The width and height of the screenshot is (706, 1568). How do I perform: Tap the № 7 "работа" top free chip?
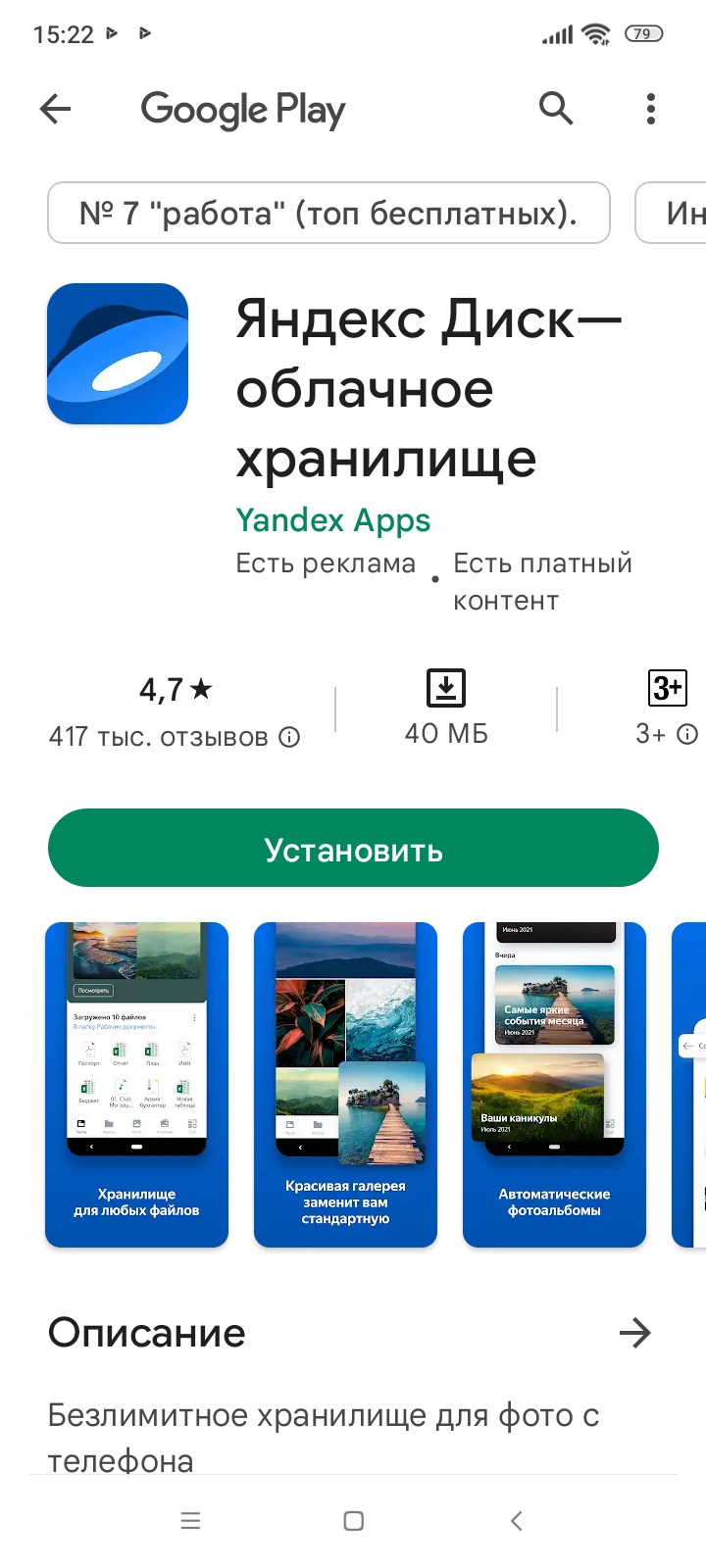pyautogui.click(x=328, y=213)
